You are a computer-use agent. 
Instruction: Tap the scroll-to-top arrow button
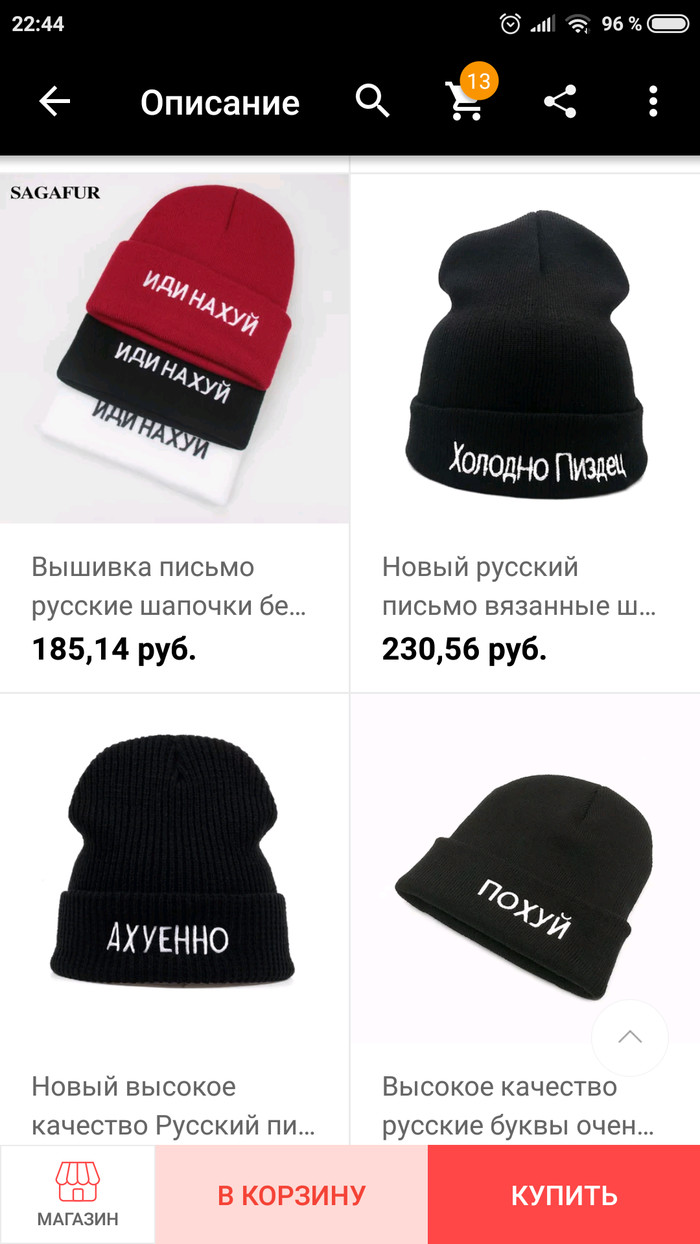tap(629, 1037)
